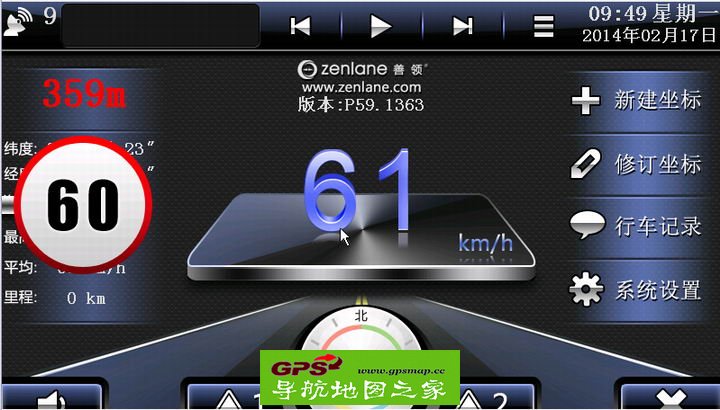View 行车记录 driving records
This screenshot has width=720, height=410.
(x=636, y=227)
